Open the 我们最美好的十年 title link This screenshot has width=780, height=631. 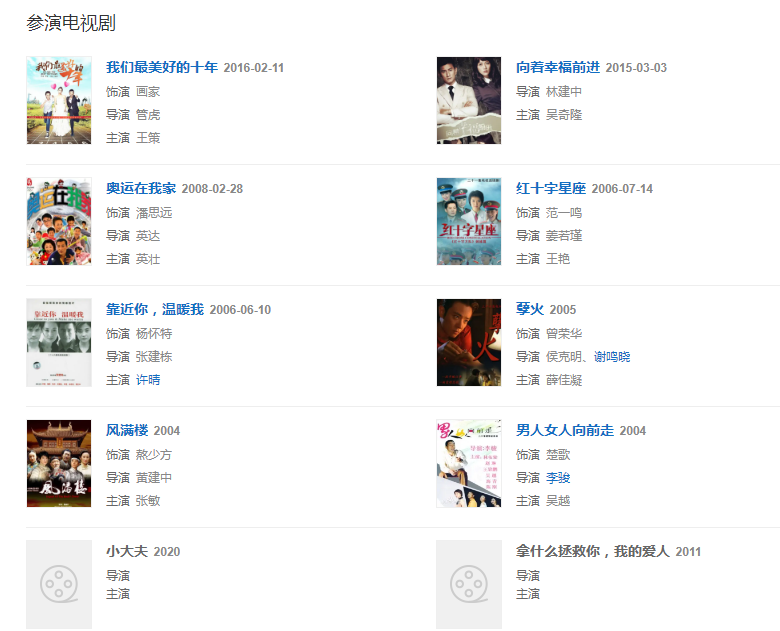point(161,68)
